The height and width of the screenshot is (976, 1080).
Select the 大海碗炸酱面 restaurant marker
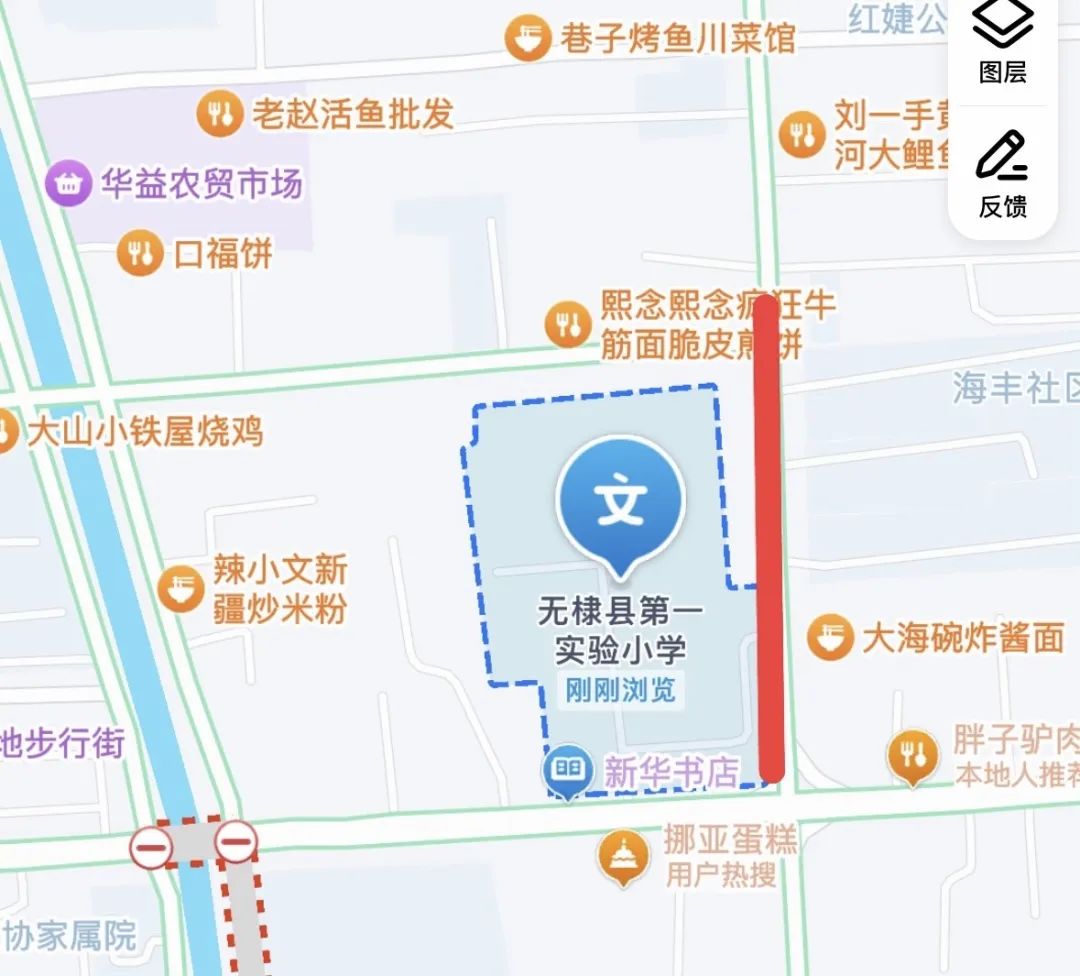(829, 637)
